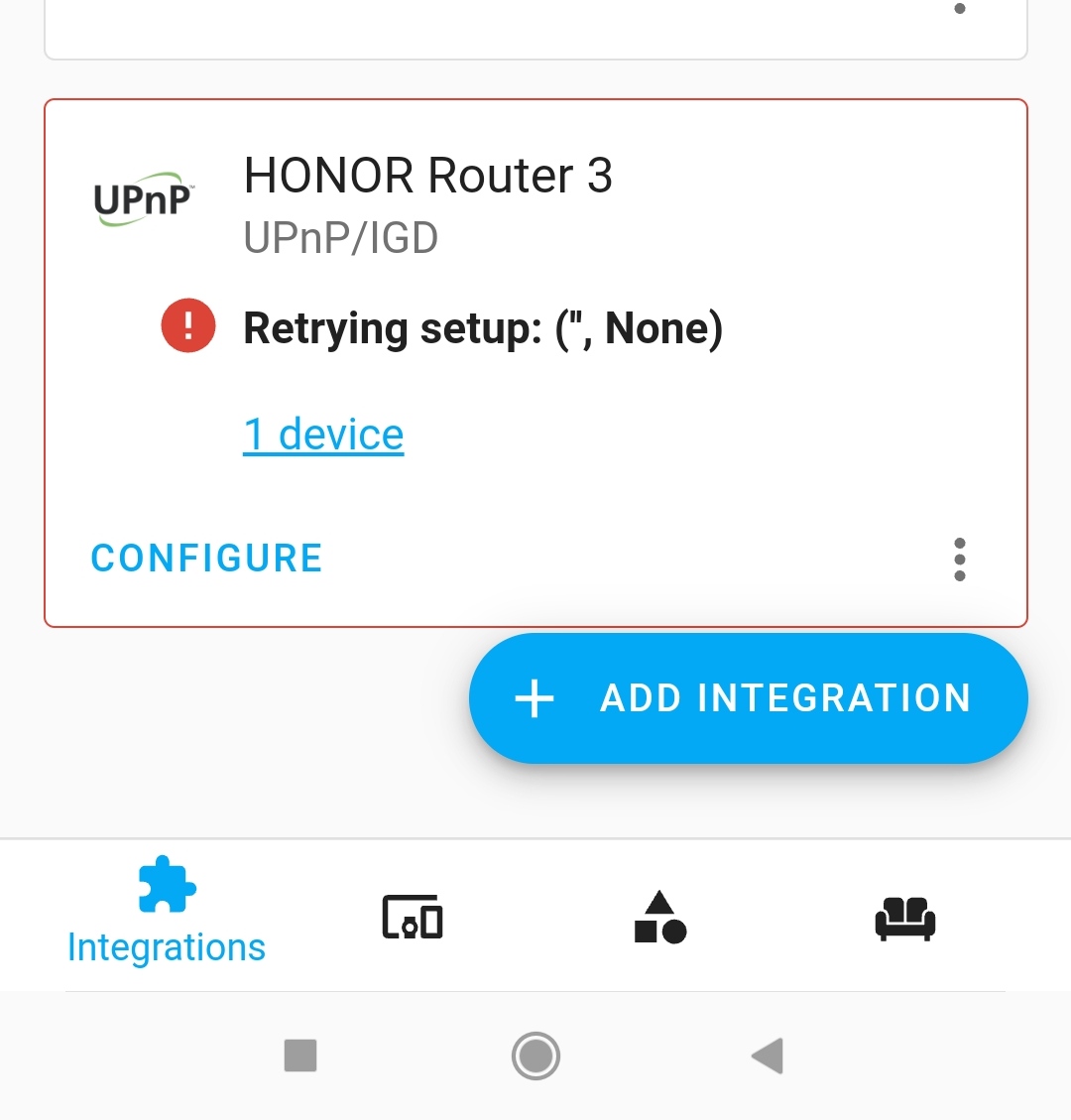Image resolution: width=1071 pixels, height=1120 pixels.
Task: Tap the plus icon on ADD INTEGRATION button
Action: click(x=534, y=697)
